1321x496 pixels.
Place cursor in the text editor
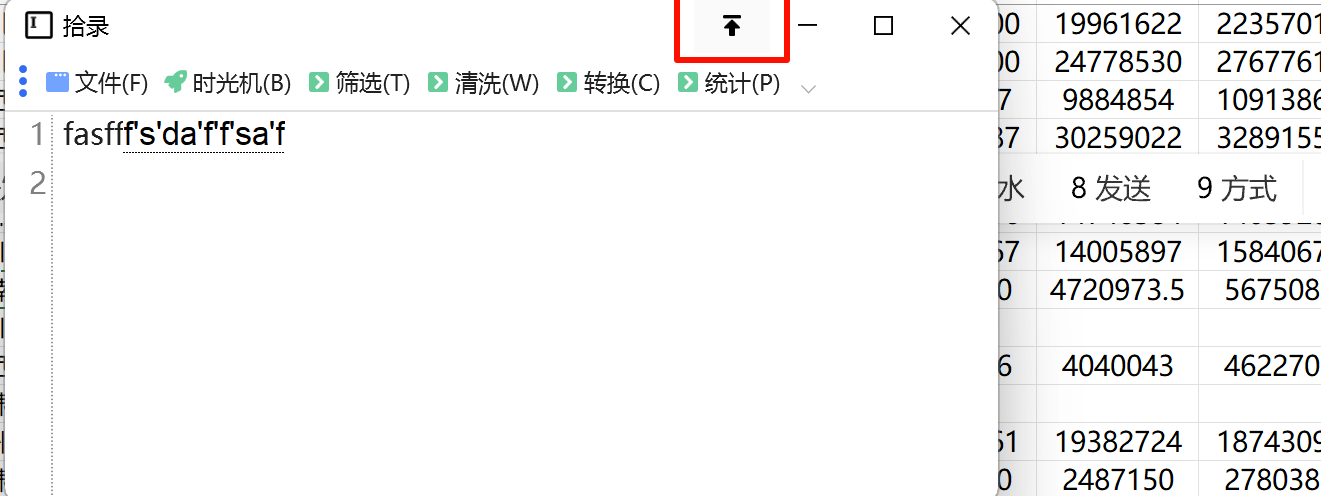coord(500,300)
